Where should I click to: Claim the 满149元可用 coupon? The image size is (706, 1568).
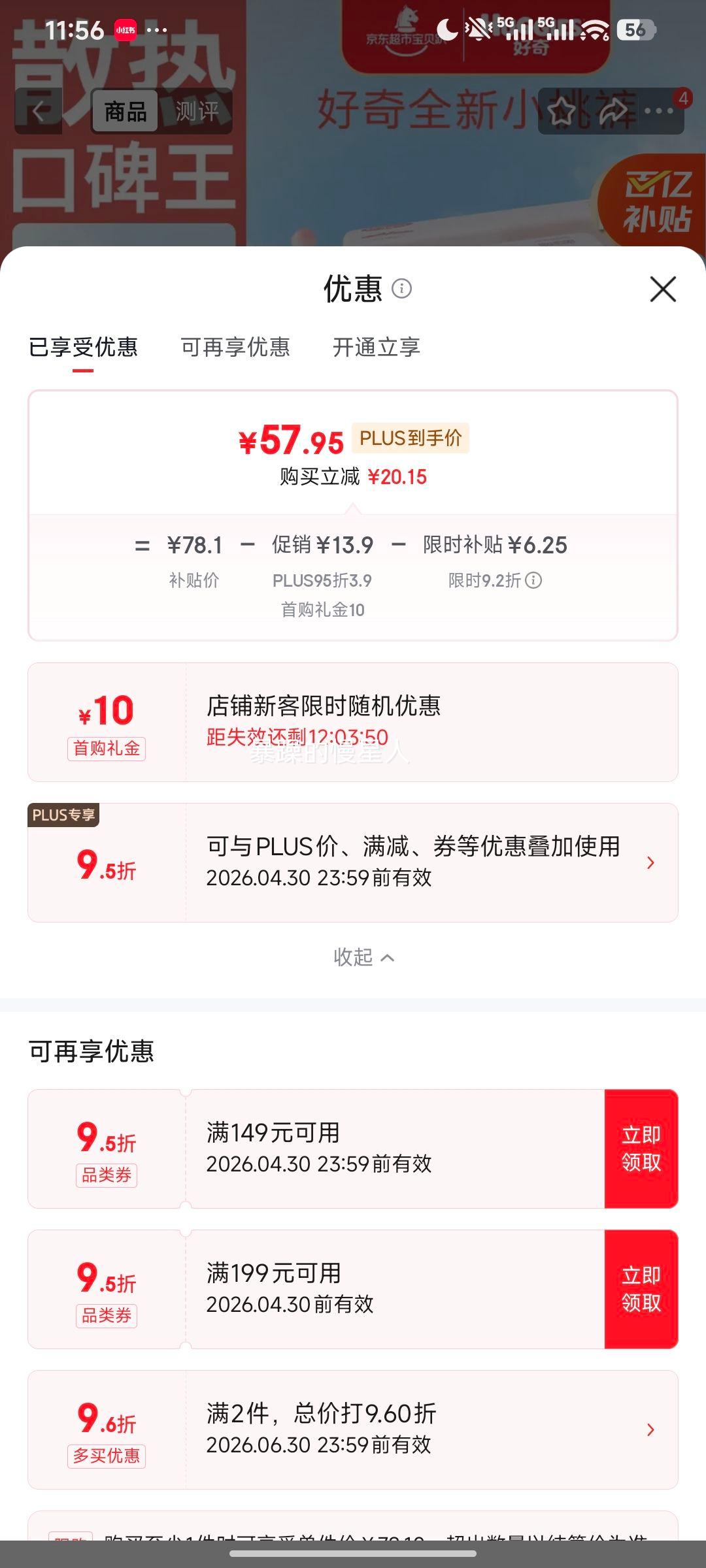click(641, 1149)
